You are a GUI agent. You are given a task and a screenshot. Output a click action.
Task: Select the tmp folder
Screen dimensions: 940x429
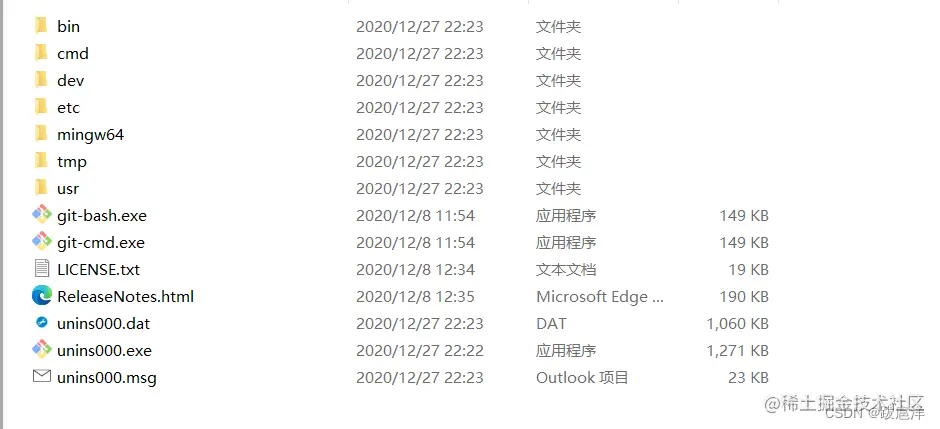71,161
